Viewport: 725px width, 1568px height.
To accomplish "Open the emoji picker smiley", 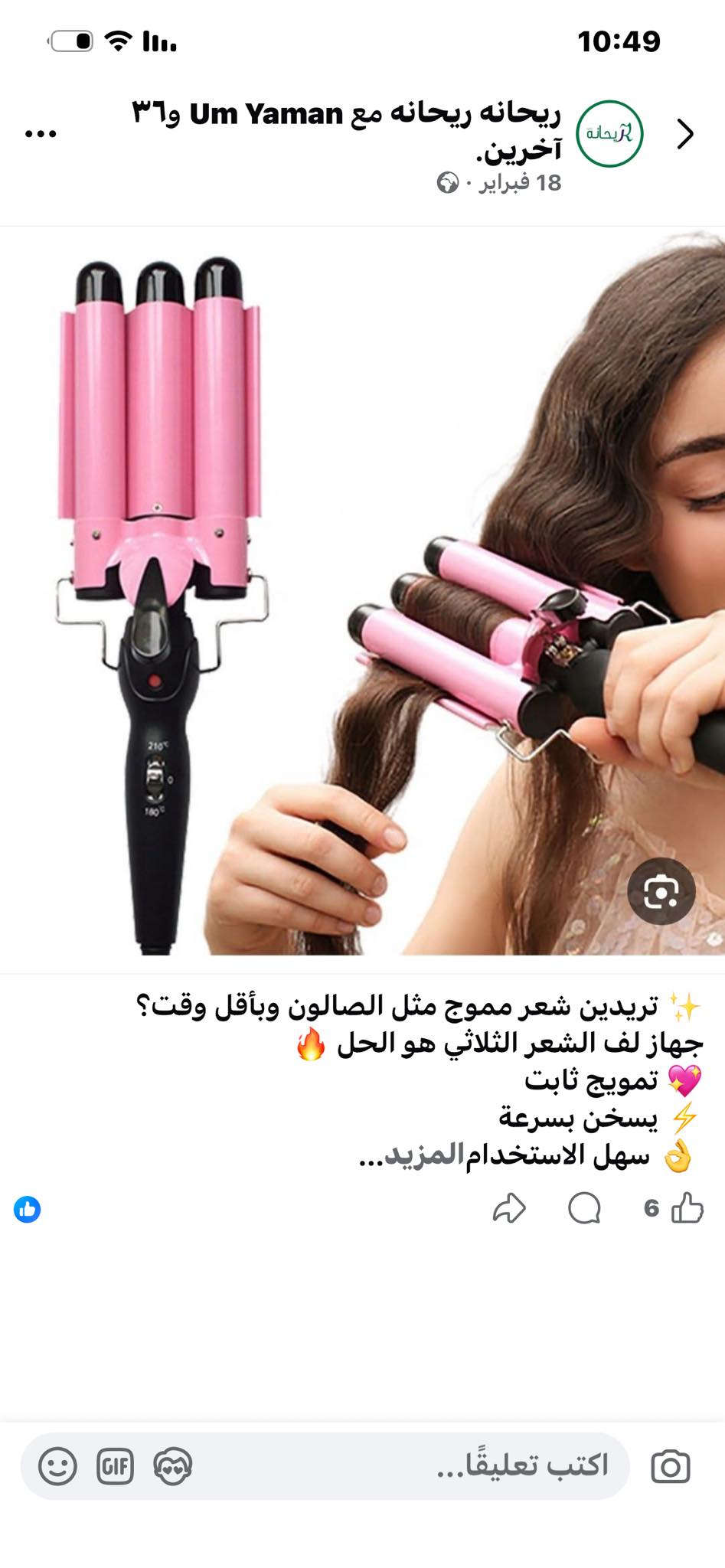I will pyautogui.click(x=58, y=1466).
